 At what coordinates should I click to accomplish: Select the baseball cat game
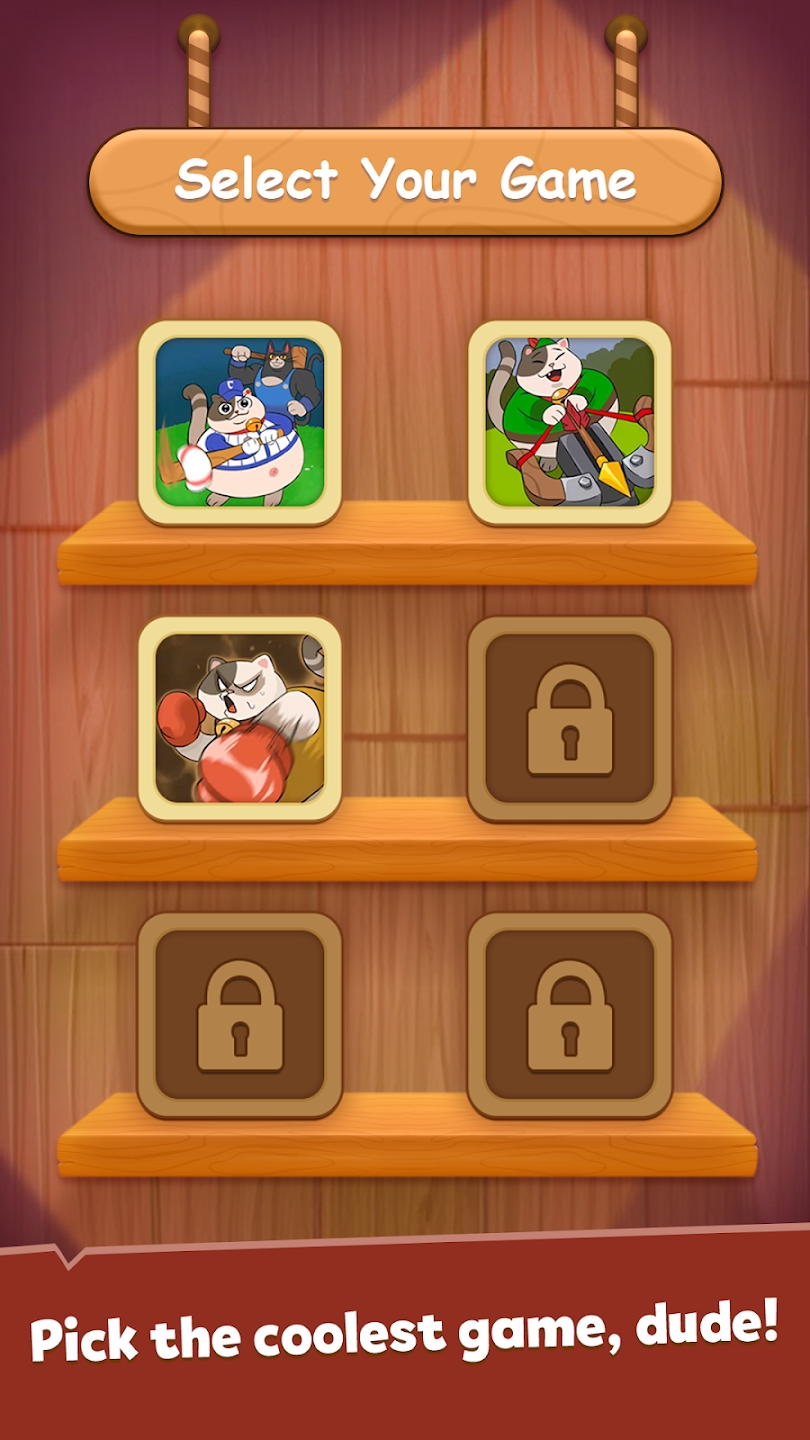pyautogui.click(x=240, y=422)
